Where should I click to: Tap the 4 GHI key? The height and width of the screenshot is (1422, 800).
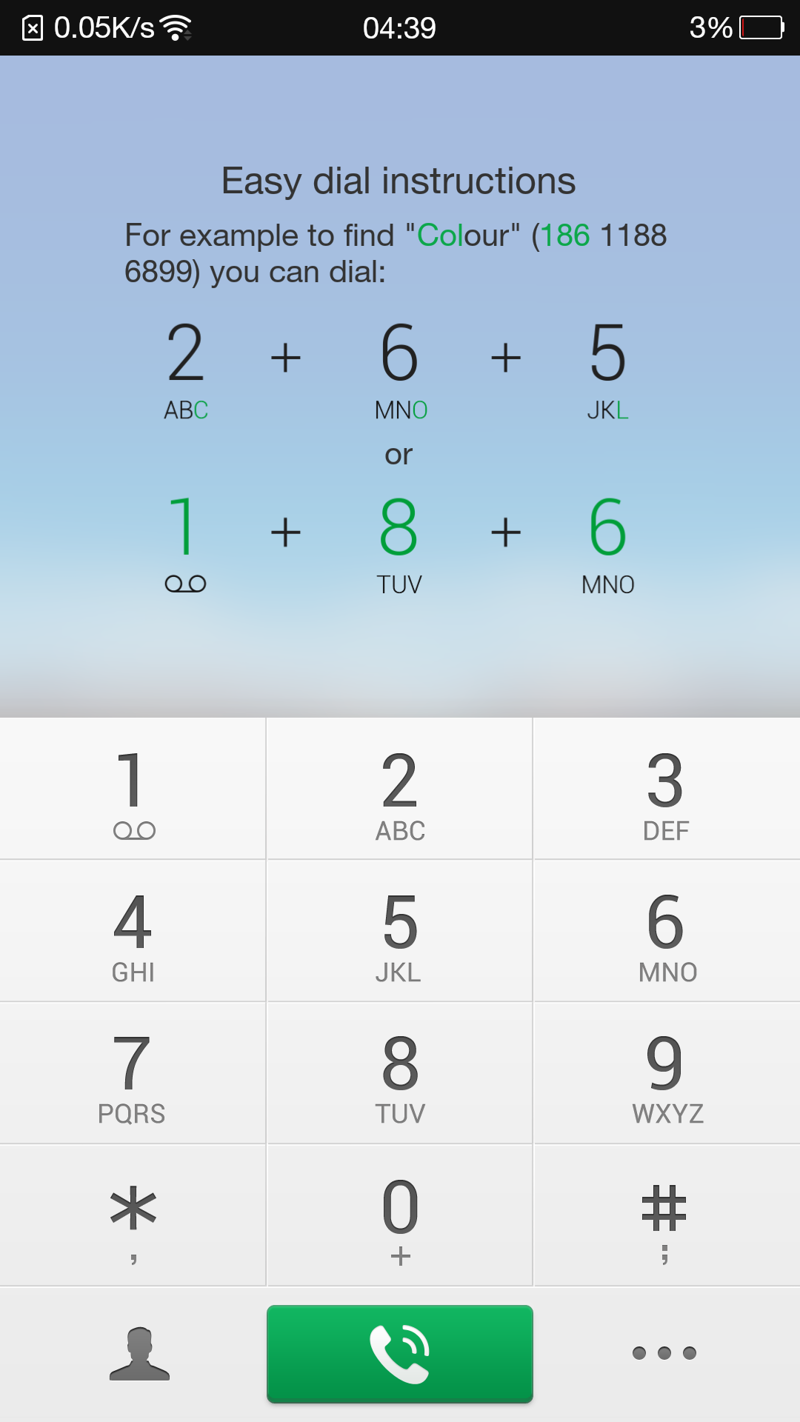133,931
